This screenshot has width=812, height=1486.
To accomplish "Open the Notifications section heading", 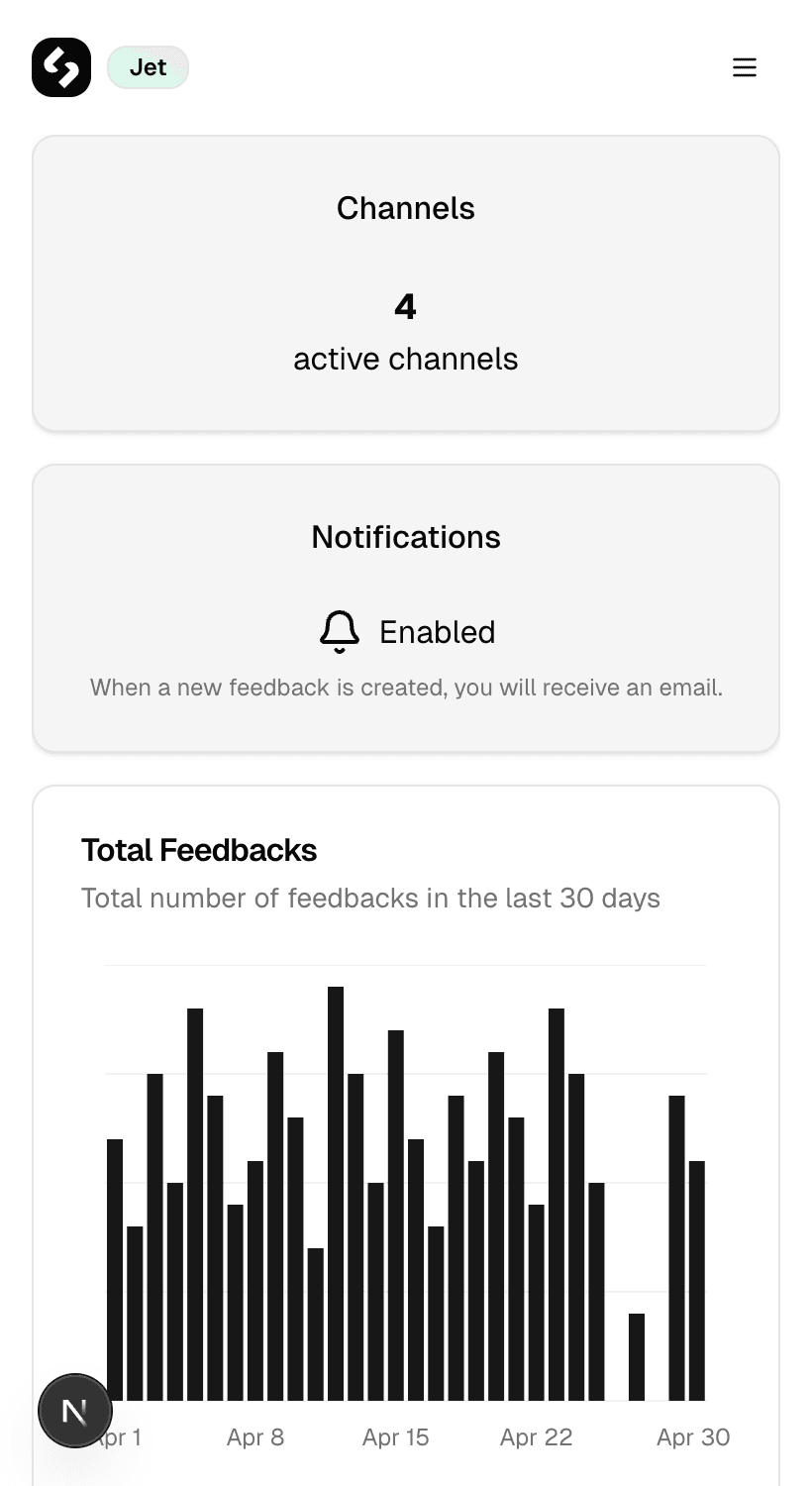I will coord(405,536).
